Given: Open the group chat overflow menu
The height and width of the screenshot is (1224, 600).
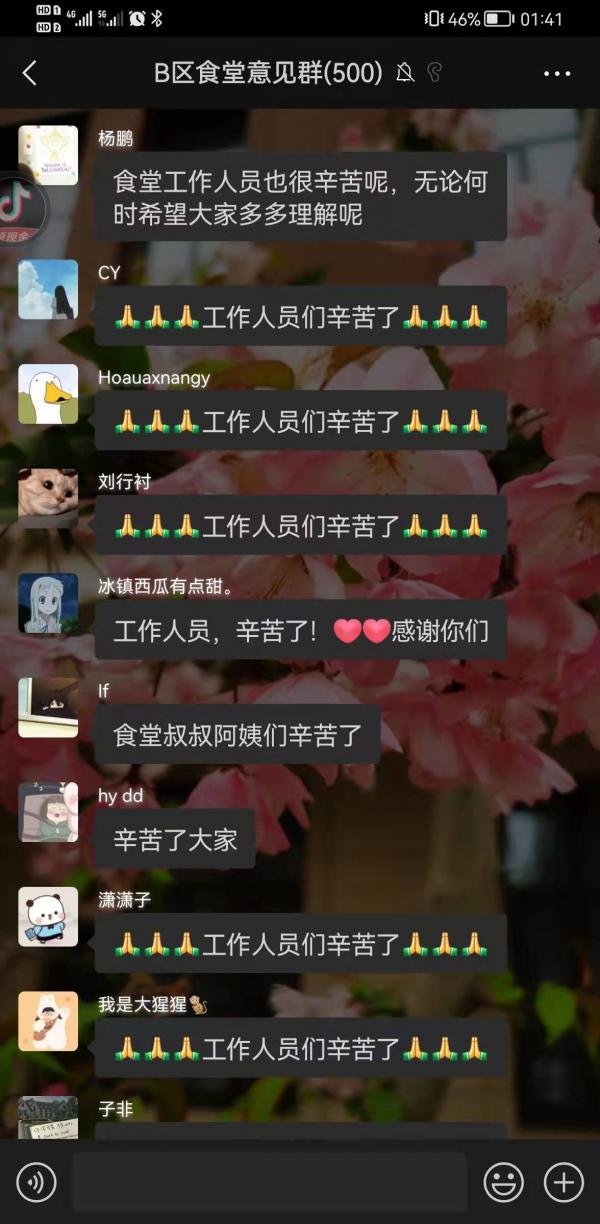Looking at the screenshot, I should (x=557, y=73).
